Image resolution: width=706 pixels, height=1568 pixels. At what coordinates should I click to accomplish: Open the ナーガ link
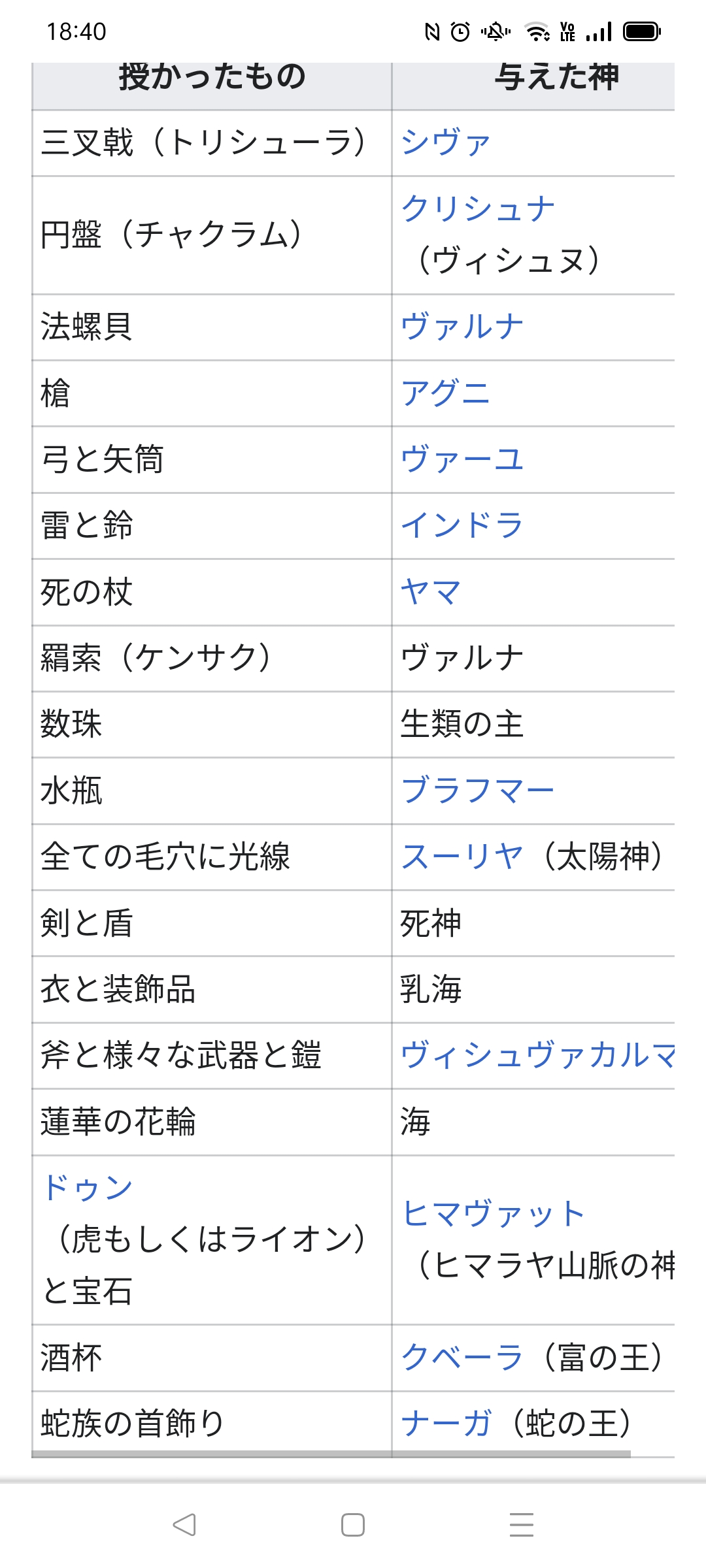coord(446,1424)
